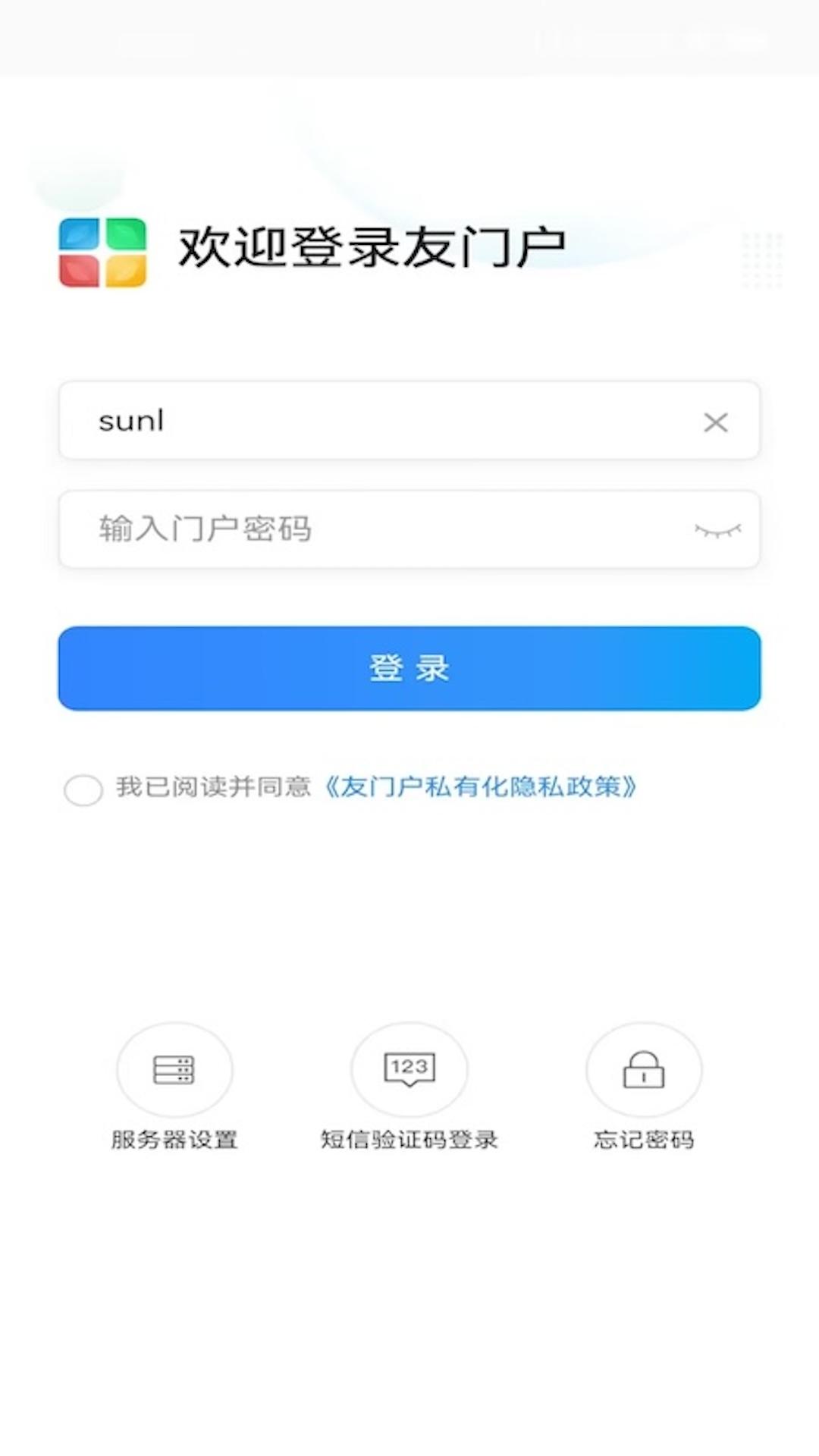
Task: Select 短信验证码登录 text label
Action: [409, 1138]
